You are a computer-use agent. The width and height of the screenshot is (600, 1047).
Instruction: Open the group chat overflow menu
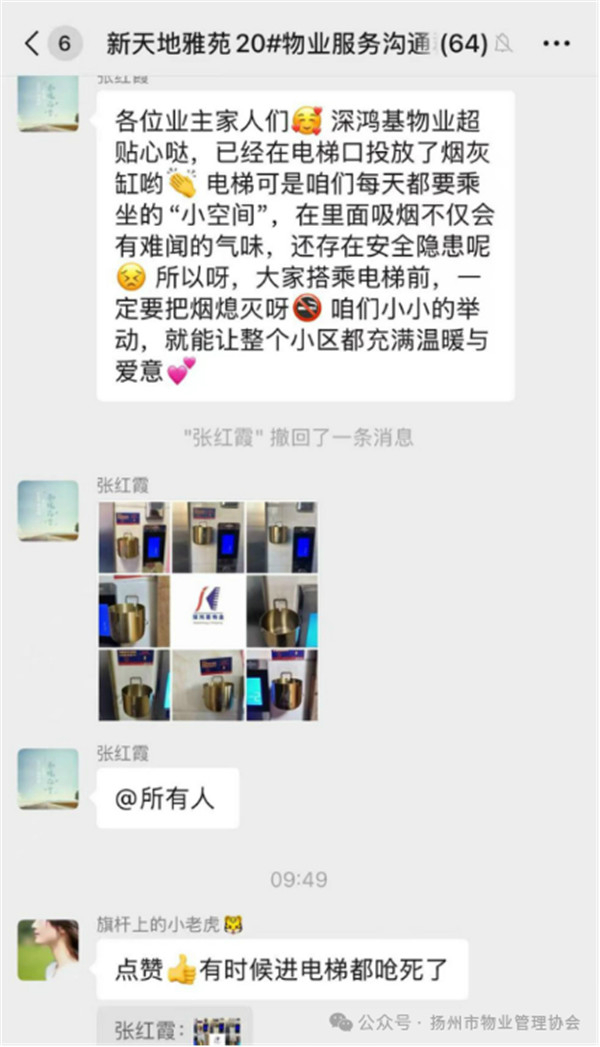click(555, 44)
